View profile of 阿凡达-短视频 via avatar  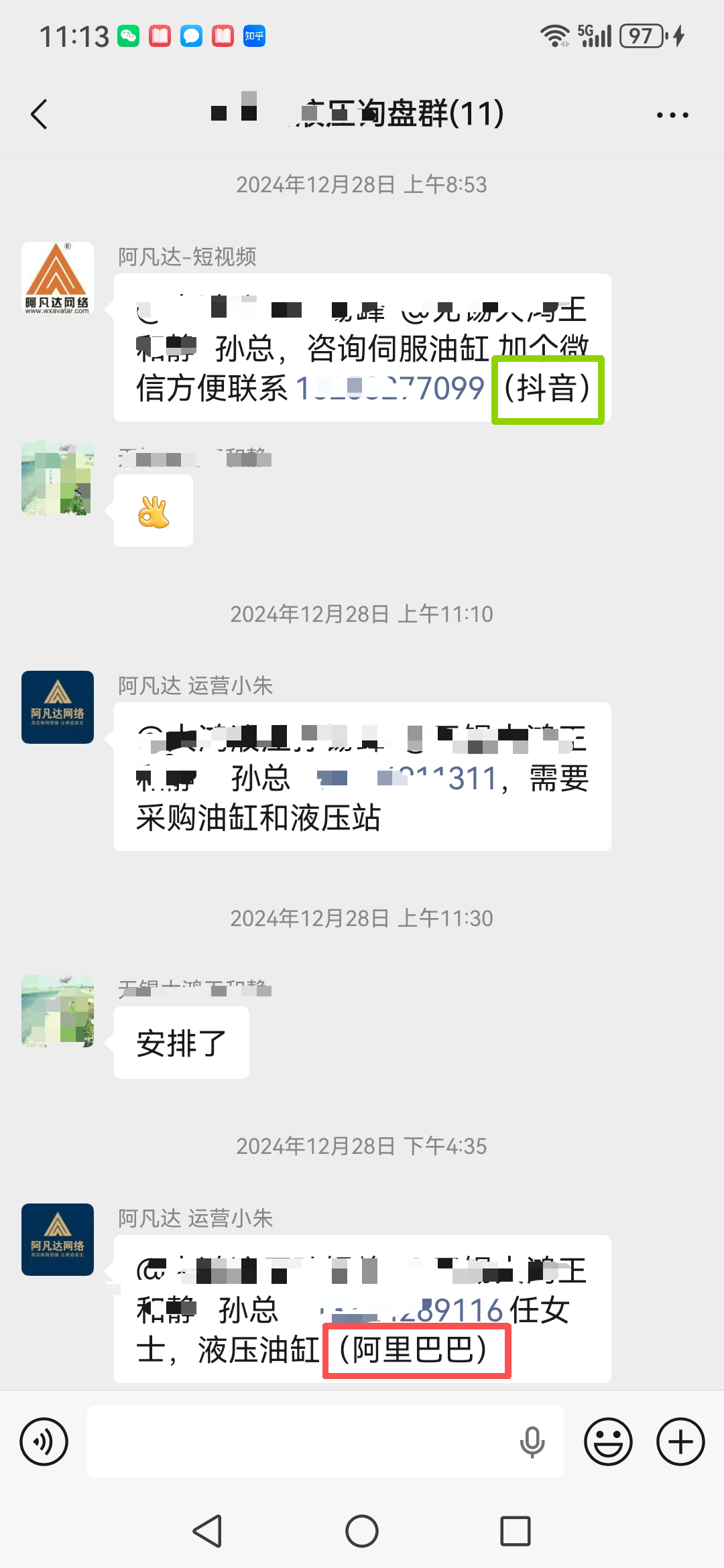point(58,278)
